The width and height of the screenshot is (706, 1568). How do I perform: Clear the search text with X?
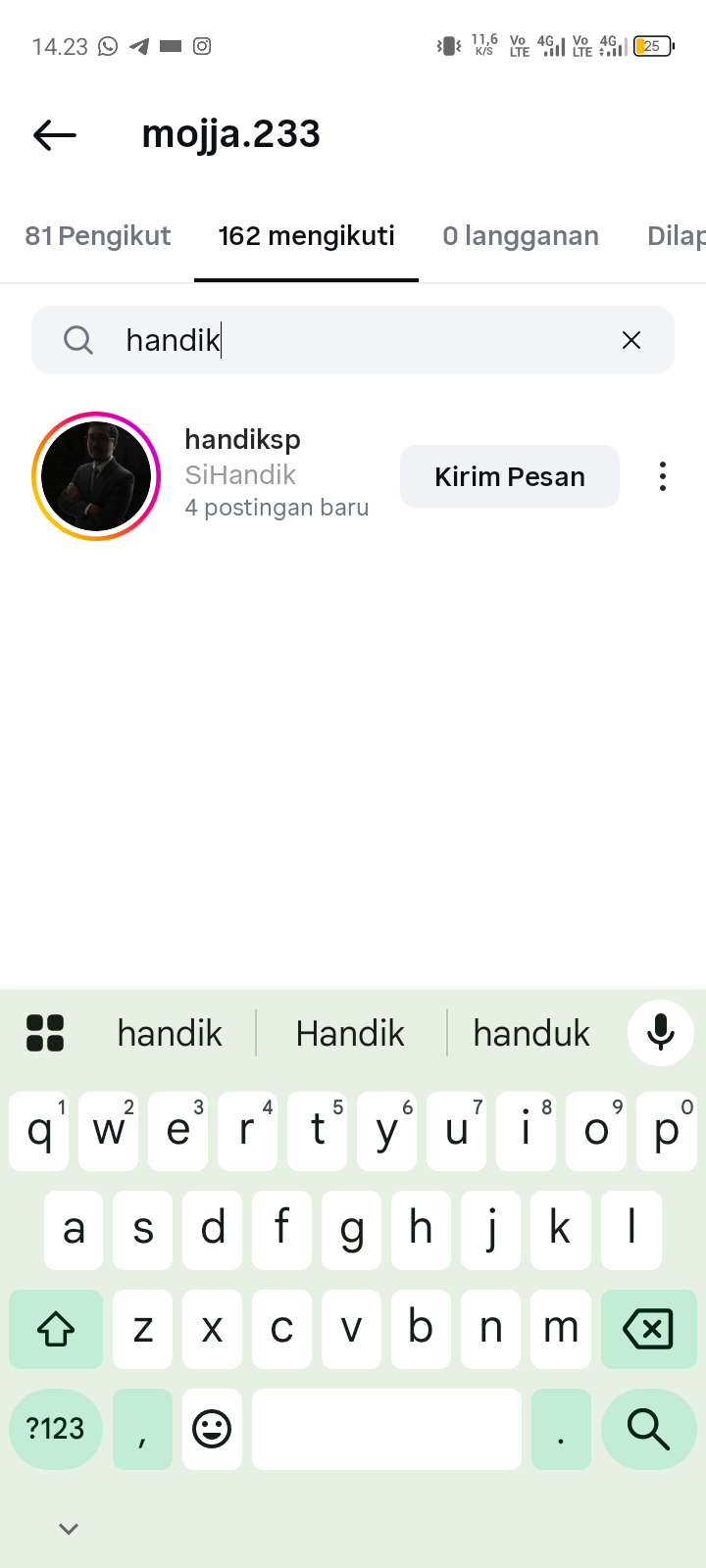631,340
